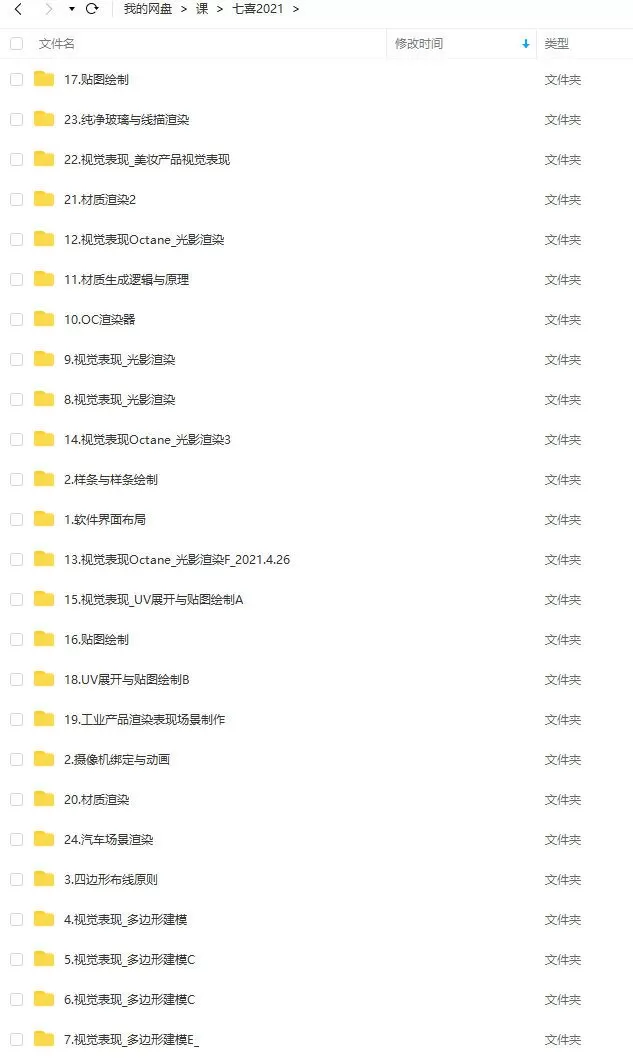Open folder 1.软件界面布局

click(105, 519)
